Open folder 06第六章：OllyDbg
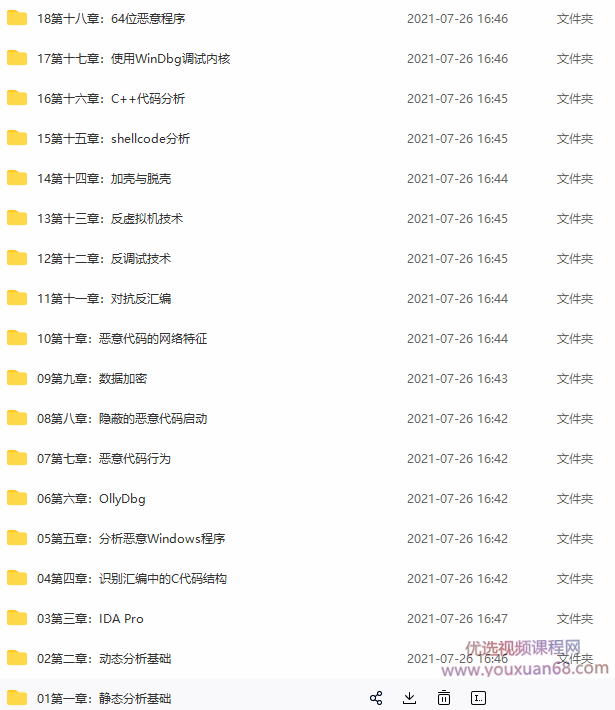The image size is (615, 710). pyautogui.click(x=91, y=498)
